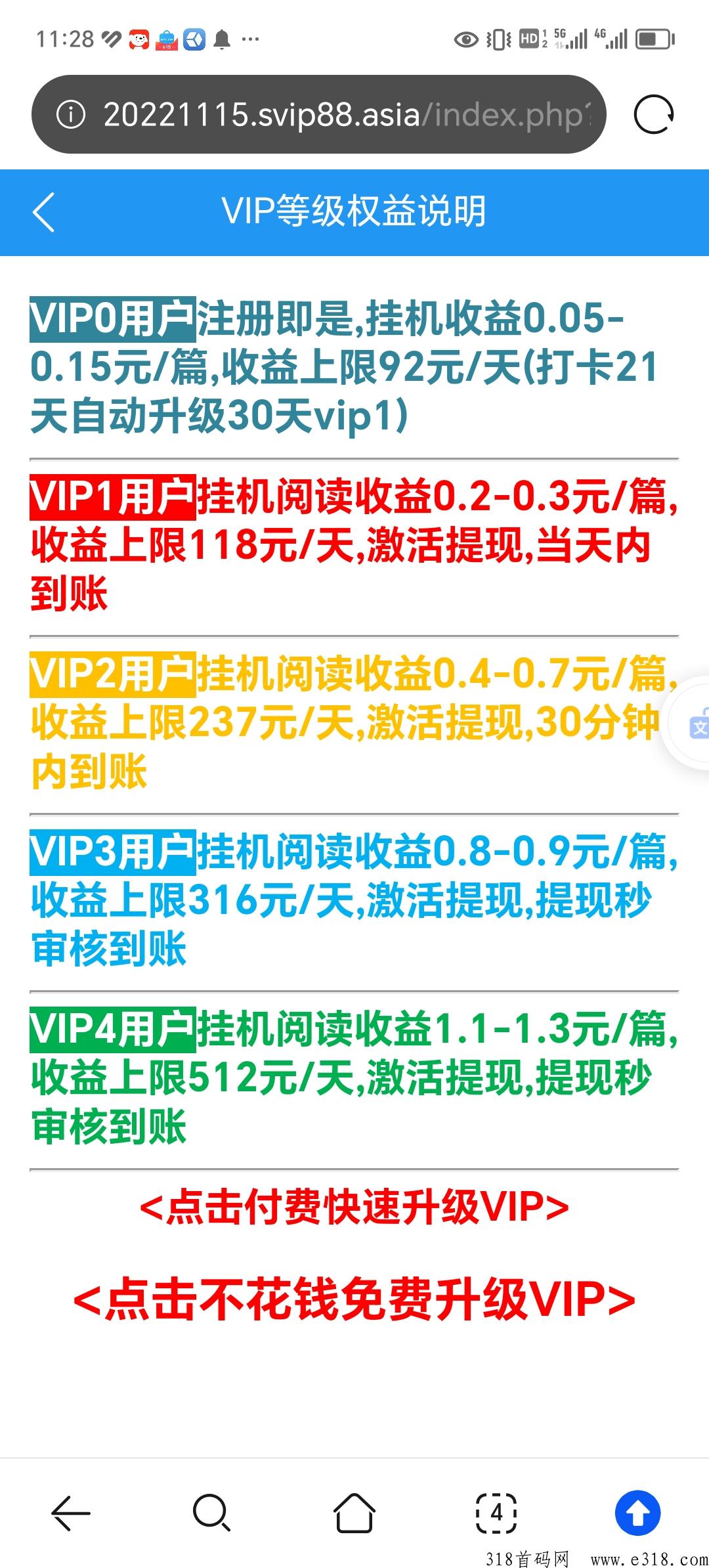Tap browser back arrow in bottom bar
This screenshot has height=1568, width=709.
point(71,1513)
